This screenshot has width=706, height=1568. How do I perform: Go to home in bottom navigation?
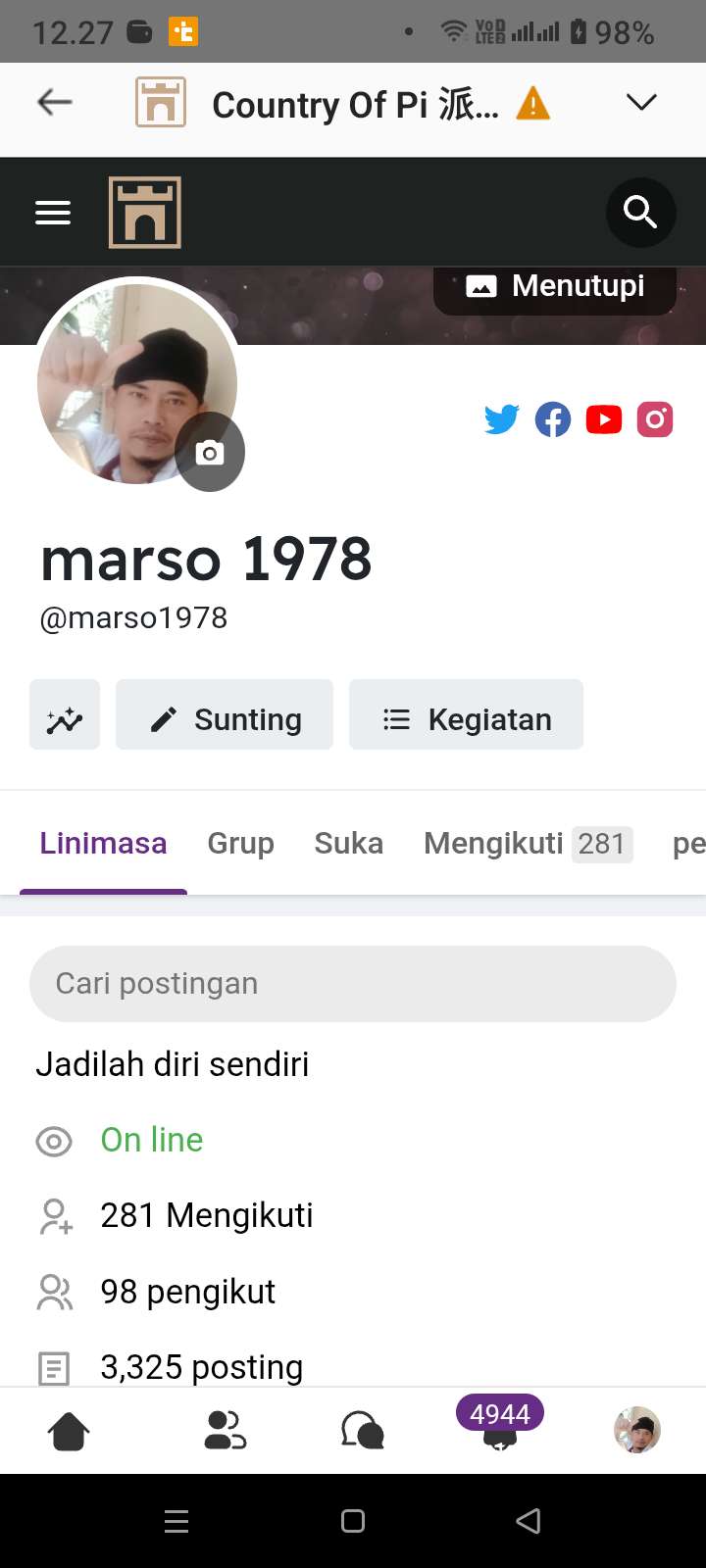[69, 1432]
